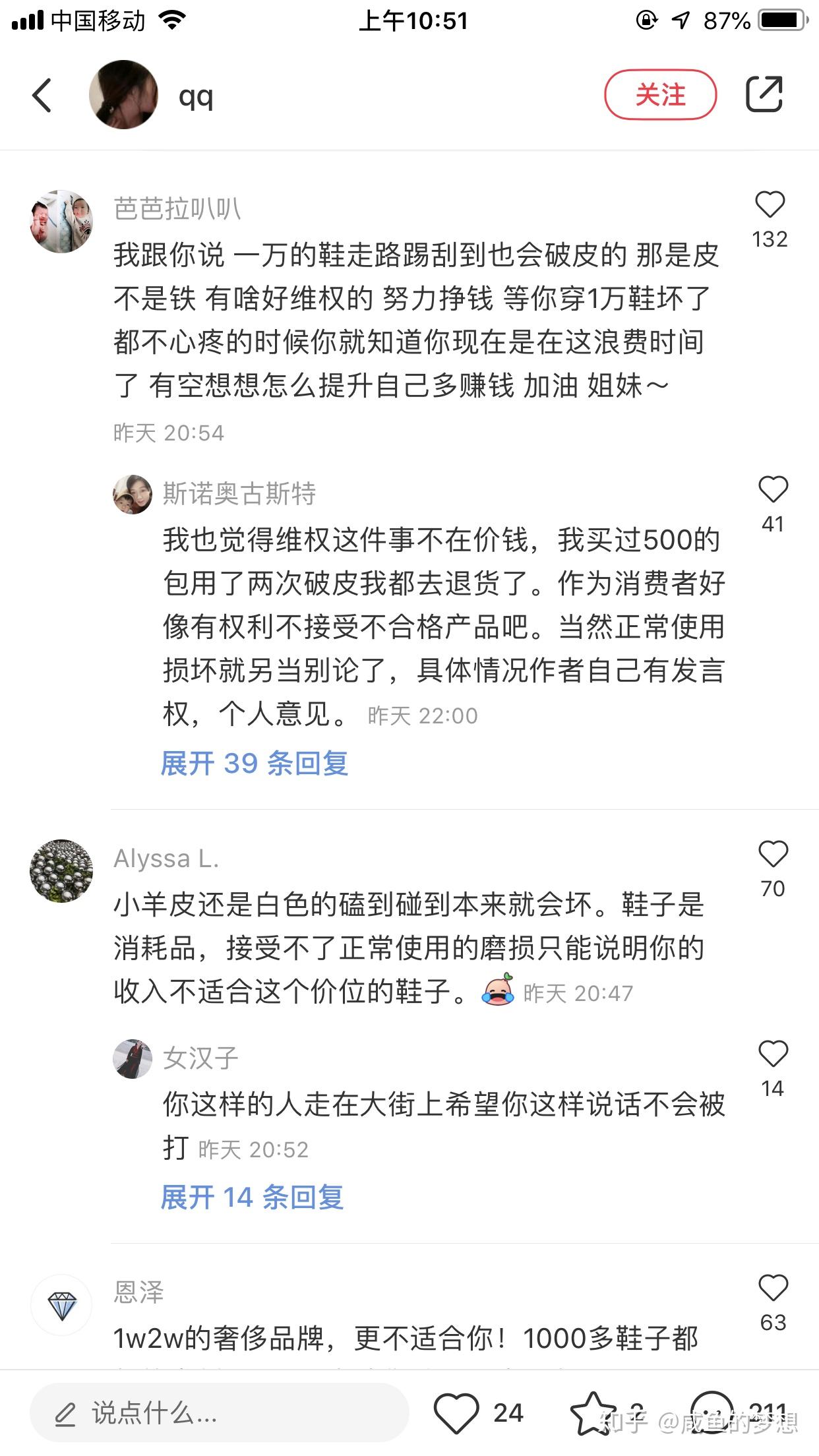Like 斯诺奥古斯特's reply
This screenshot has width=819, height=1456.
coord(773,490)
